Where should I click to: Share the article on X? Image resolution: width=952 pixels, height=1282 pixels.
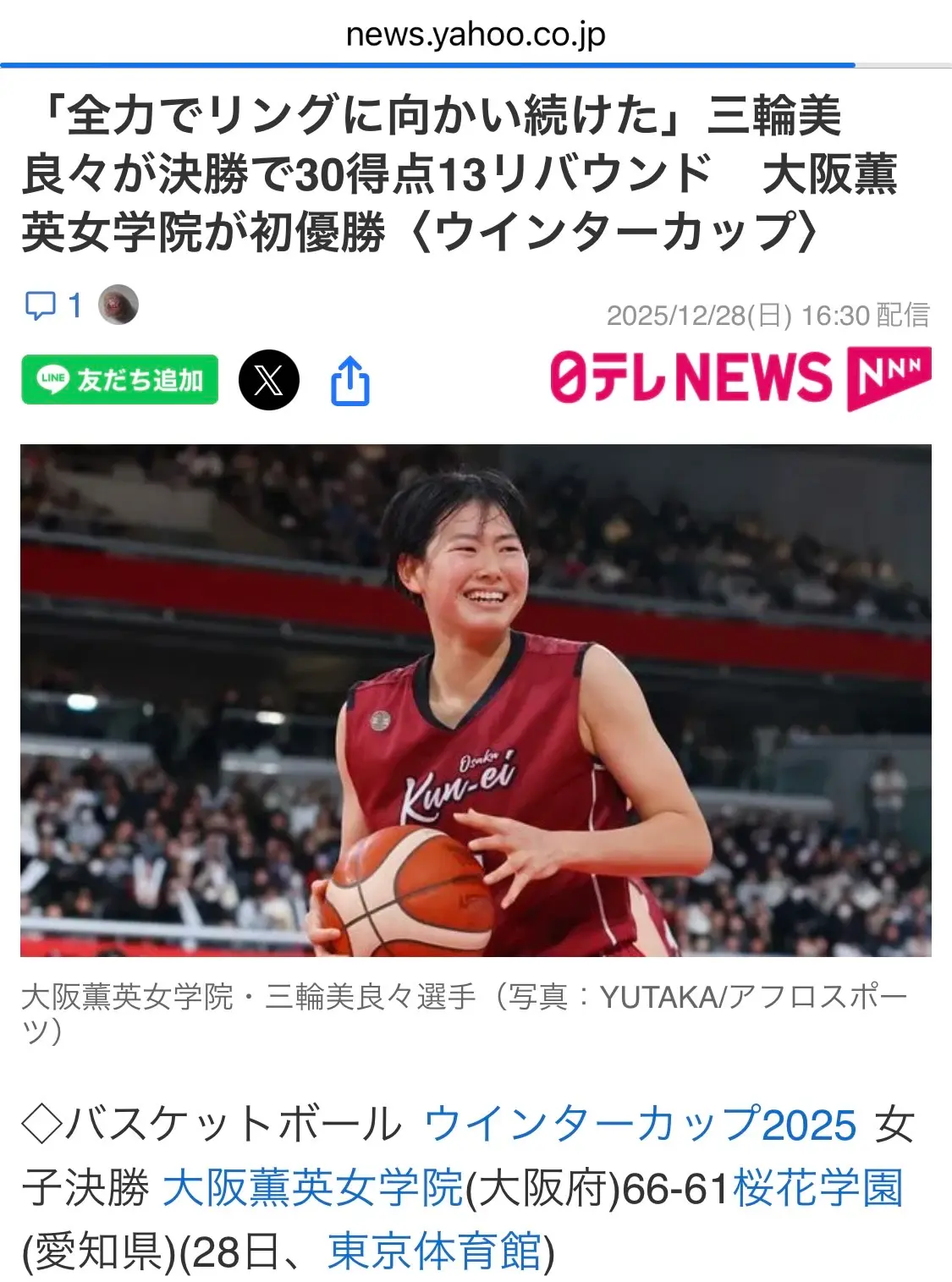coord(269,380)
